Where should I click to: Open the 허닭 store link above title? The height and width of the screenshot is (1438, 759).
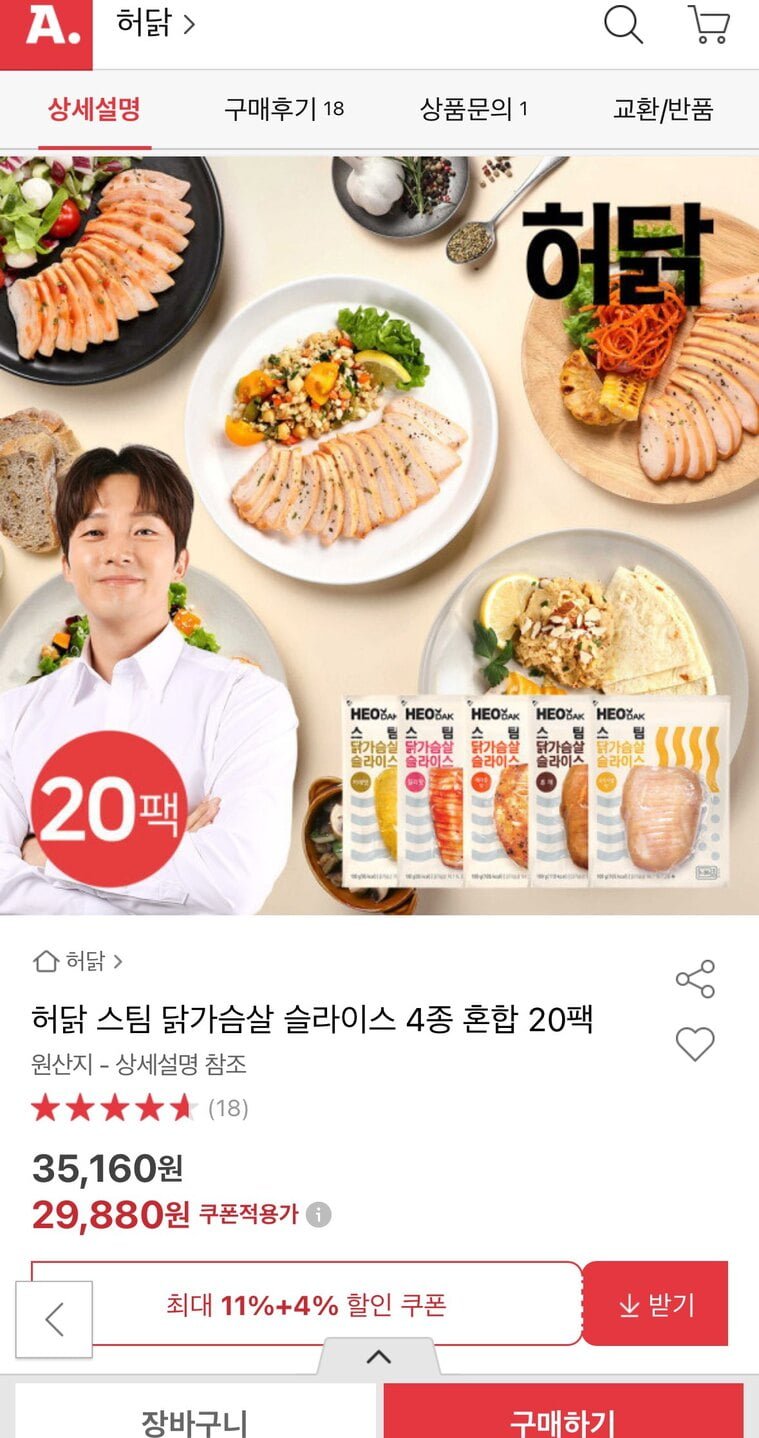78,962
